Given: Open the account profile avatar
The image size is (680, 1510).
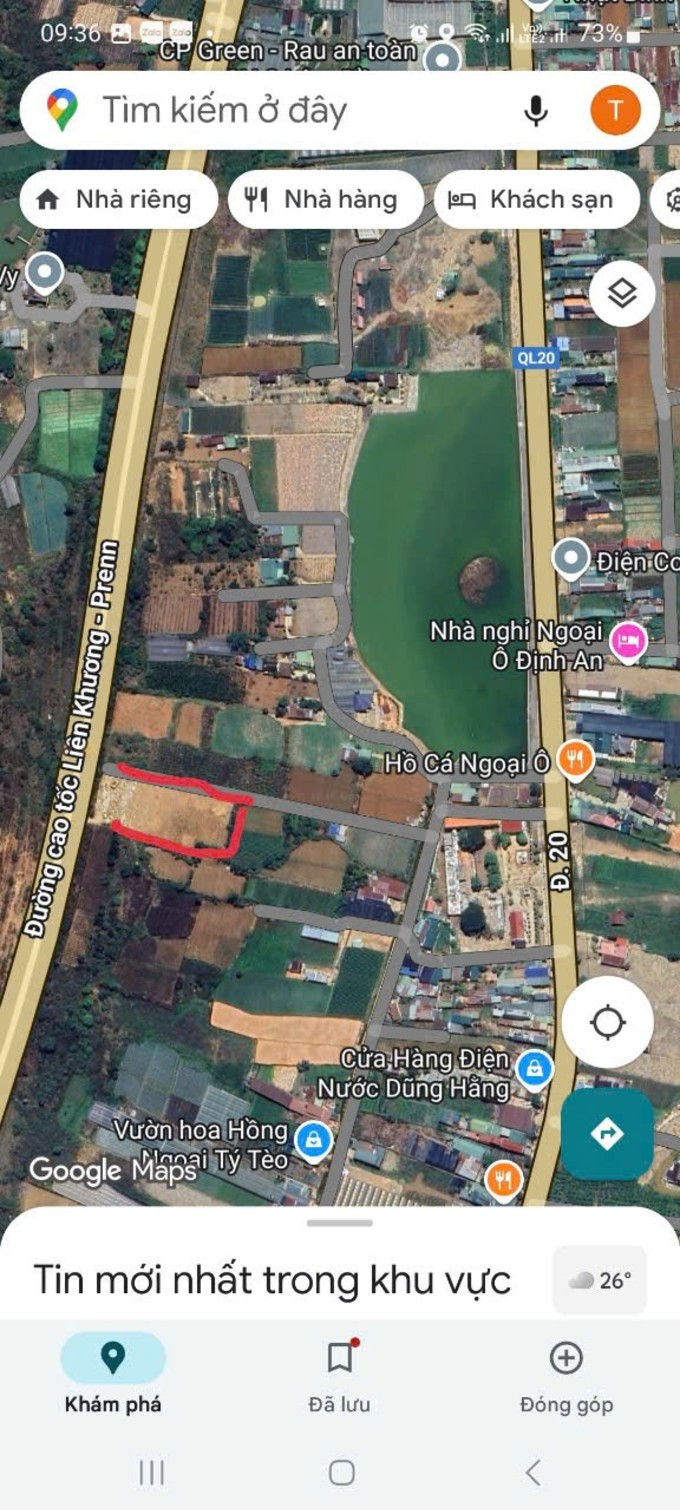Looking at the screenshot, I should tap(615, 110).
